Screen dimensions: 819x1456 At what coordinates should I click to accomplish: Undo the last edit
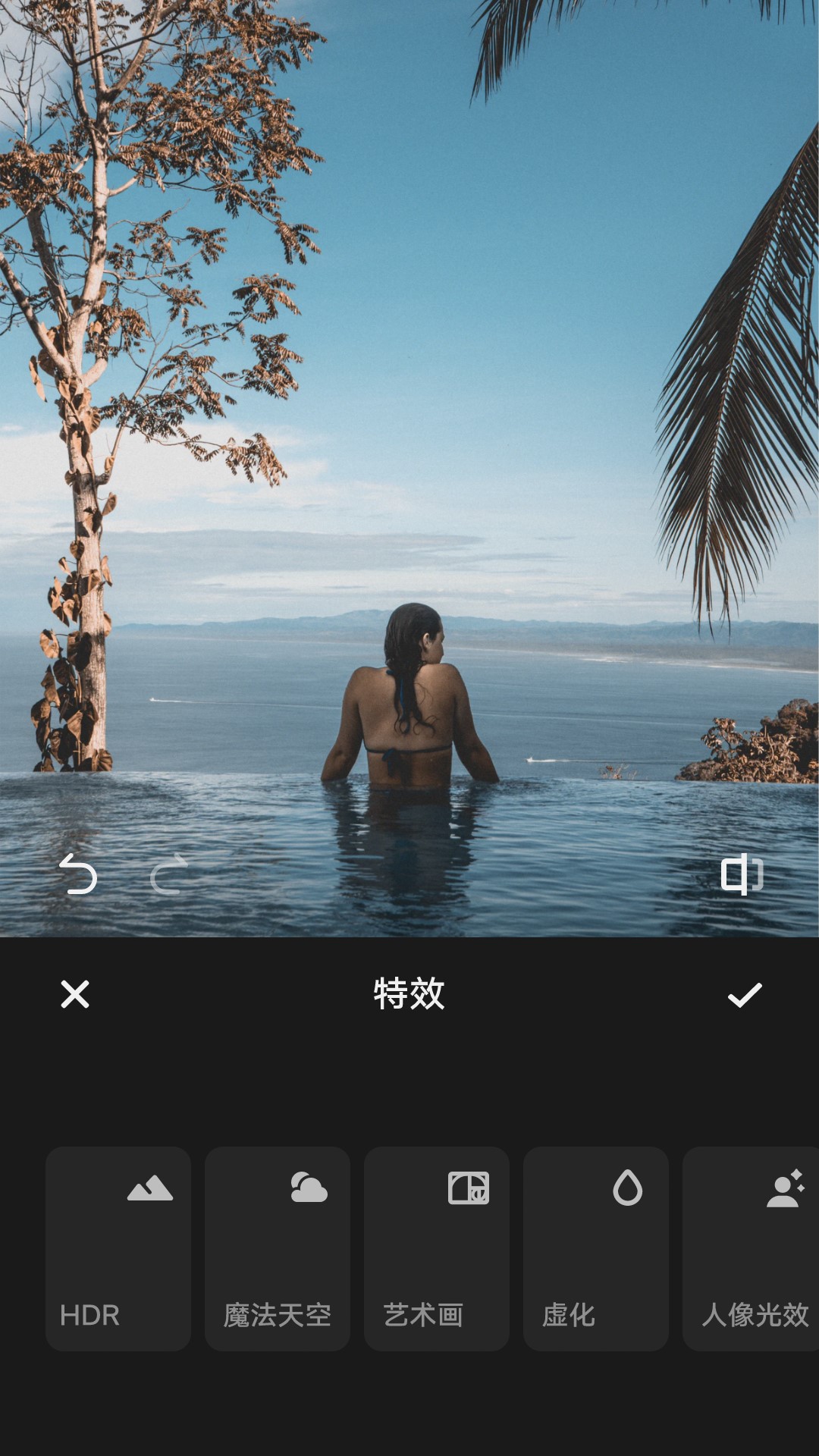tap(78, 874)
